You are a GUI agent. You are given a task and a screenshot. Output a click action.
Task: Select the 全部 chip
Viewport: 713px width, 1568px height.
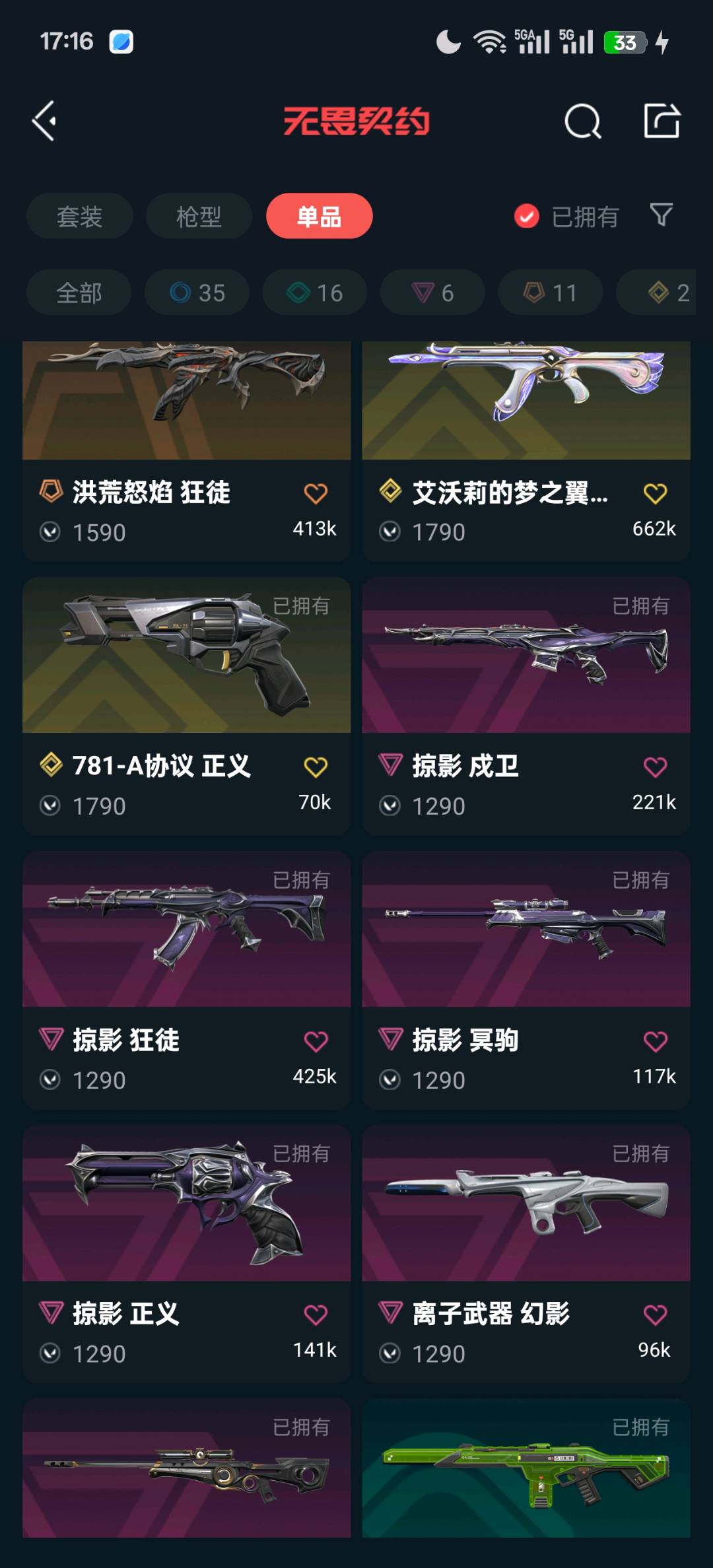click(79, 292)
